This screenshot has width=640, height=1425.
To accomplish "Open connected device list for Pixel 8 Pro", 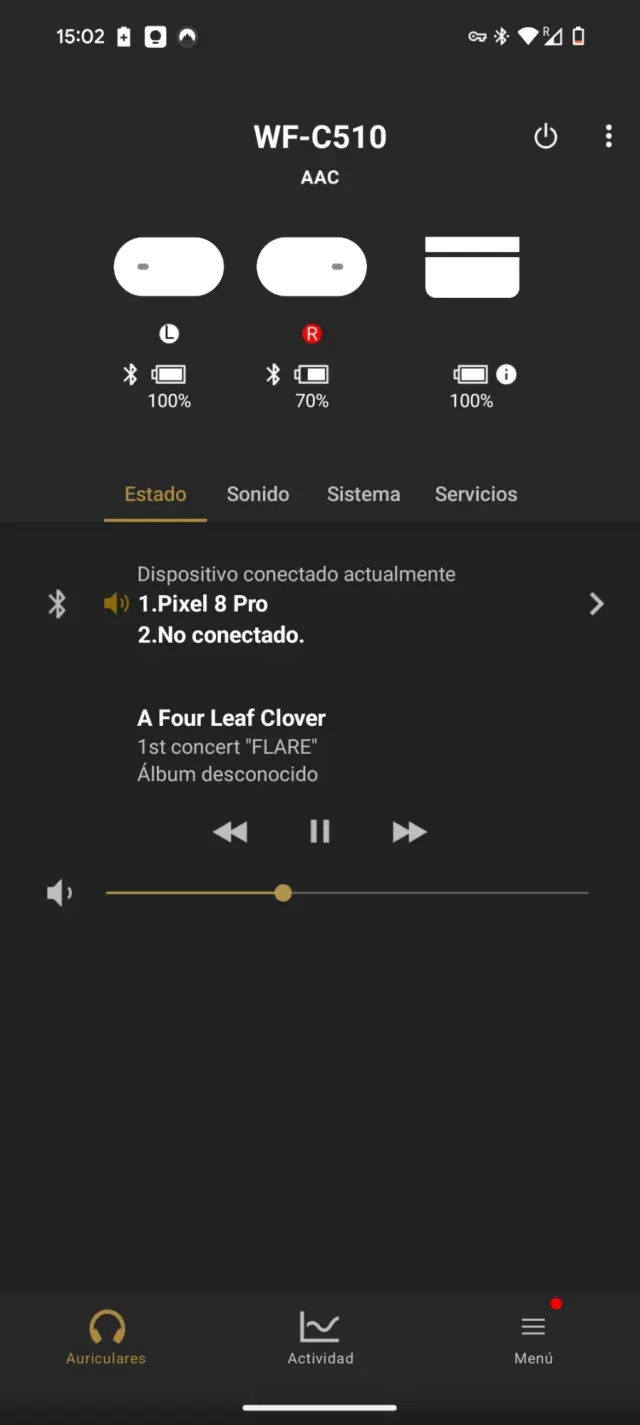I will (596, 604).
